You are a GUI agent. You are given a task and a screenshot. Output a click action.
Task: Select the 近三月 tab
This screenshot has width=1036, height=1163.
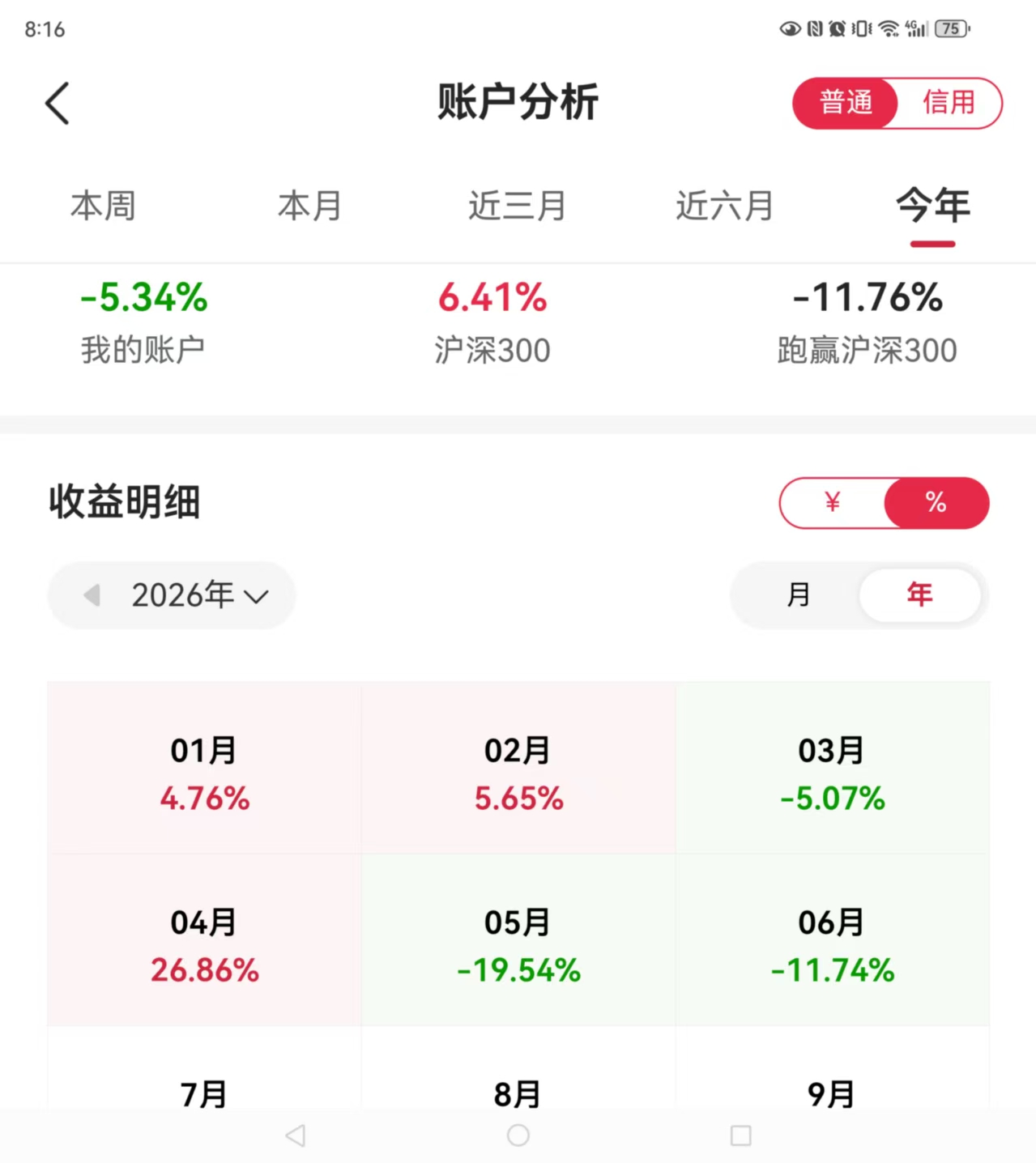click(518, 206)
